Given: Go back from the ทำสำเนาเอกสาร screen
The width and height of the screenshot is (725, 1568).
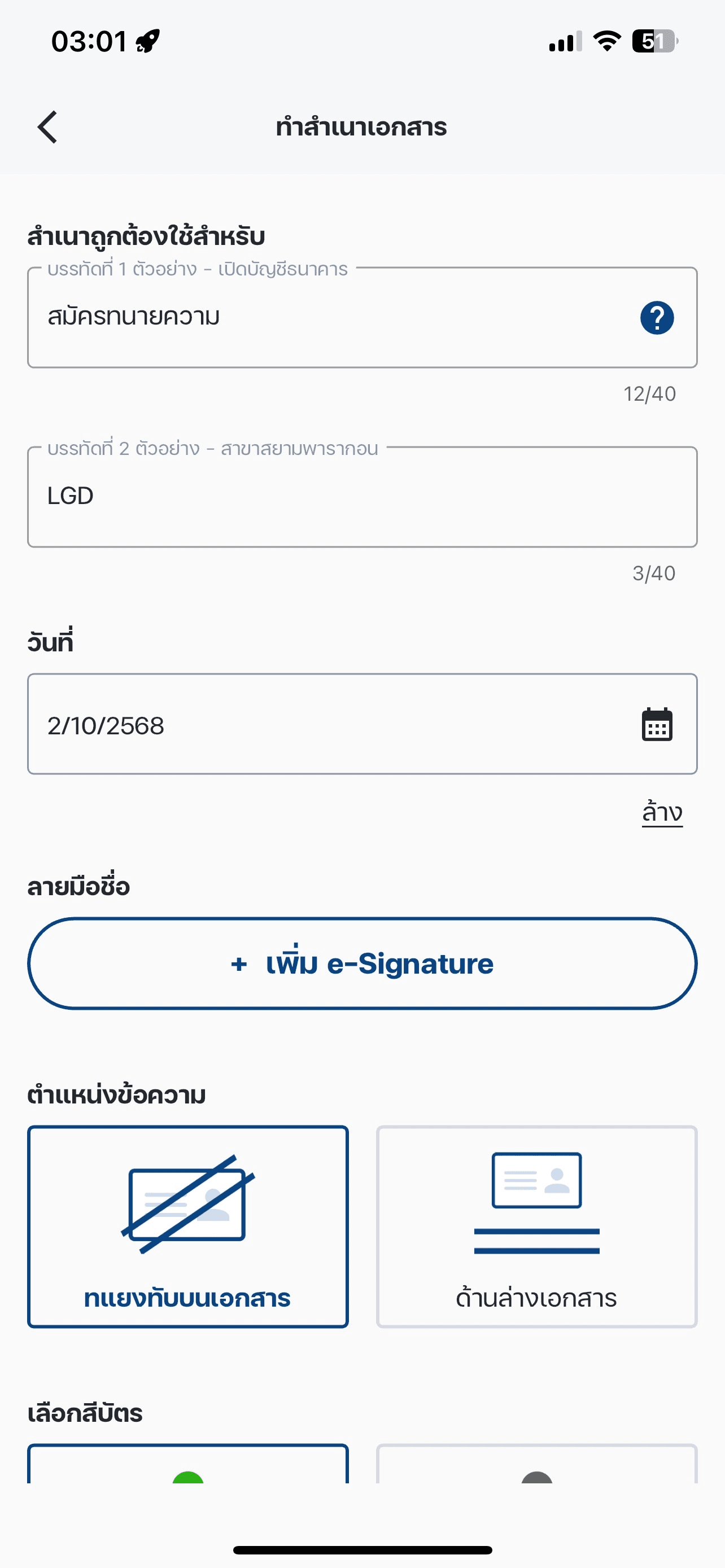Looking at the screenshot, I should (x=47, y=127).
